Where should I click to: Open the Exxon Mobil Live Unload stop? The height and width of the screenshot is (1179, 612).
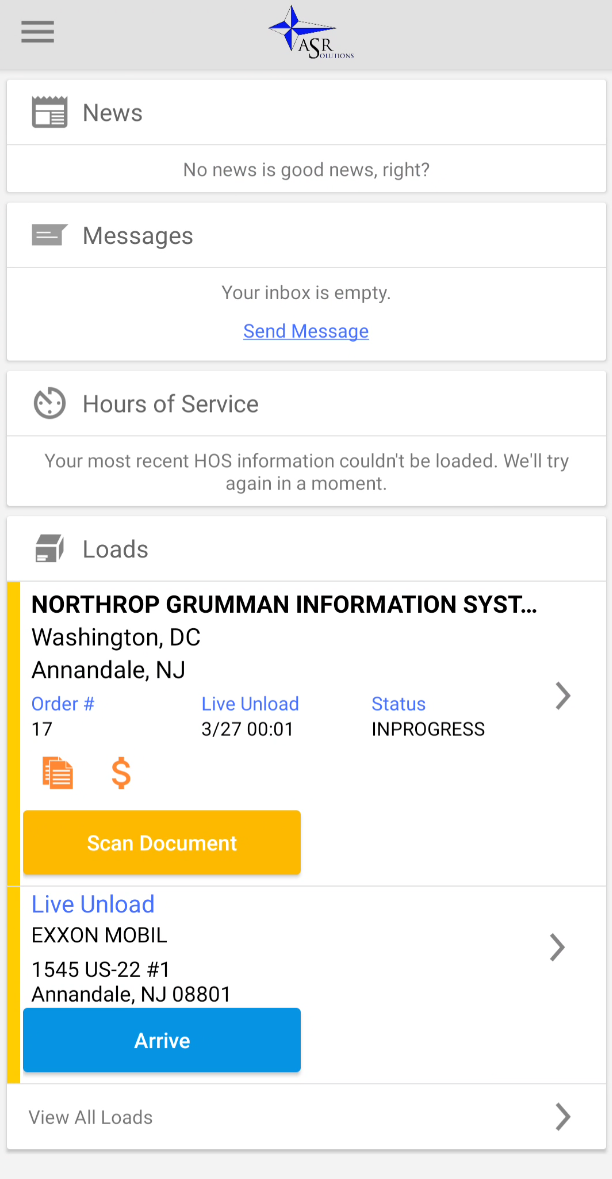coord(557,947)
